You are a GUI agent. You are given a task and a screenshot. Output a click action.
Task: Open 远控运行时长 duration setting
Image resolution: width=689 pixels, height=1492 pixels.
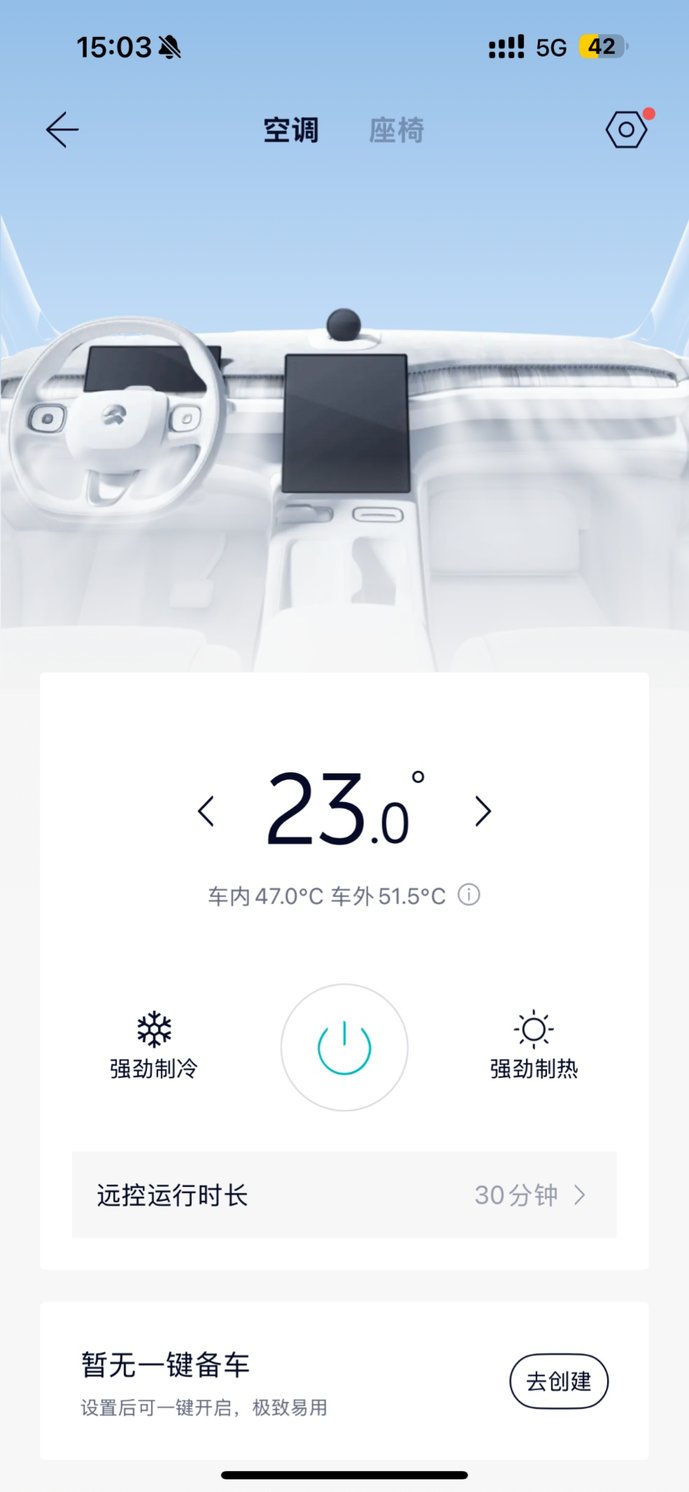(x=344, y=1195)
